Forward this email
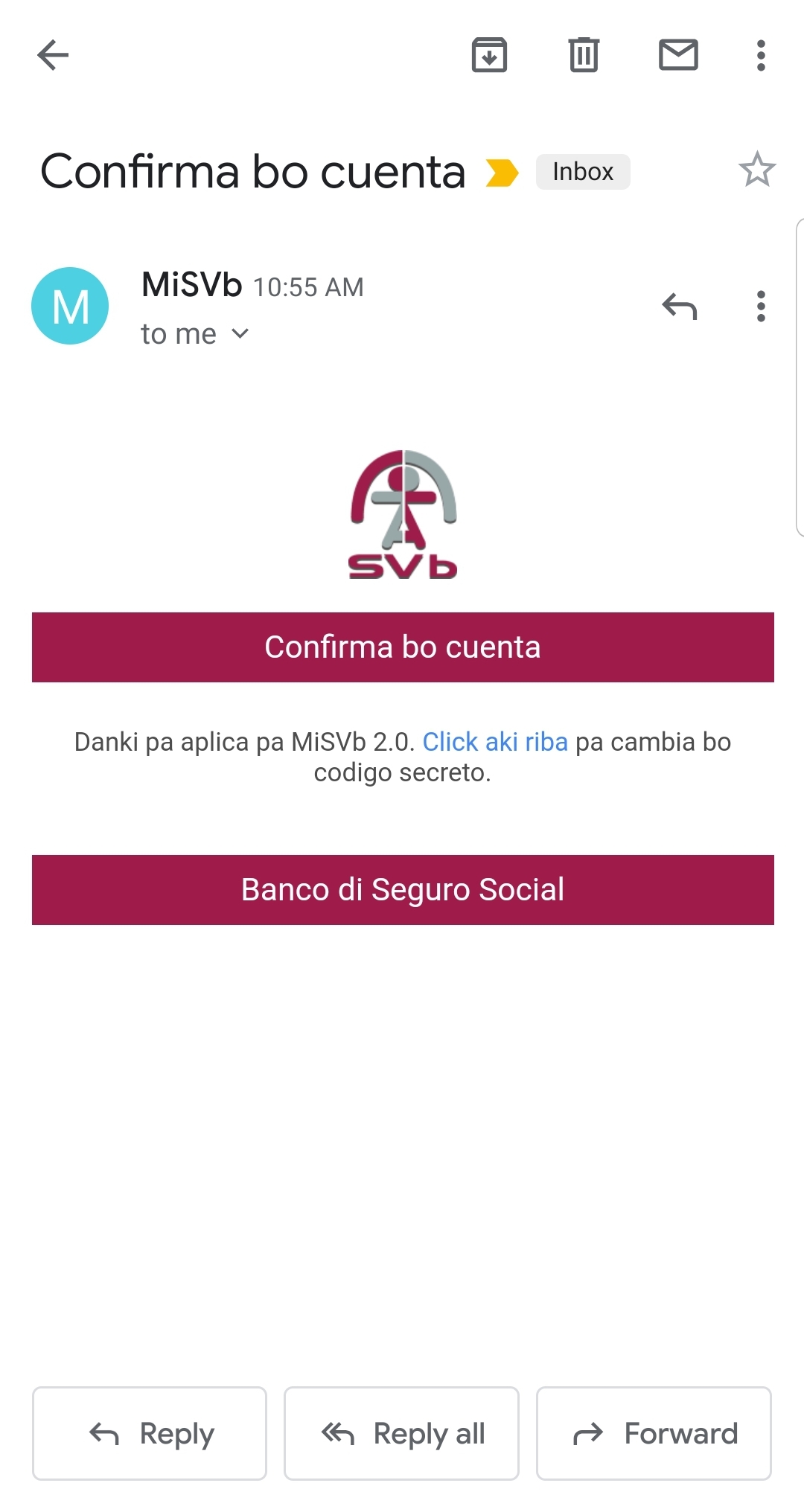The height and width of the screenshot is (1512, 804). [654, 1433]
